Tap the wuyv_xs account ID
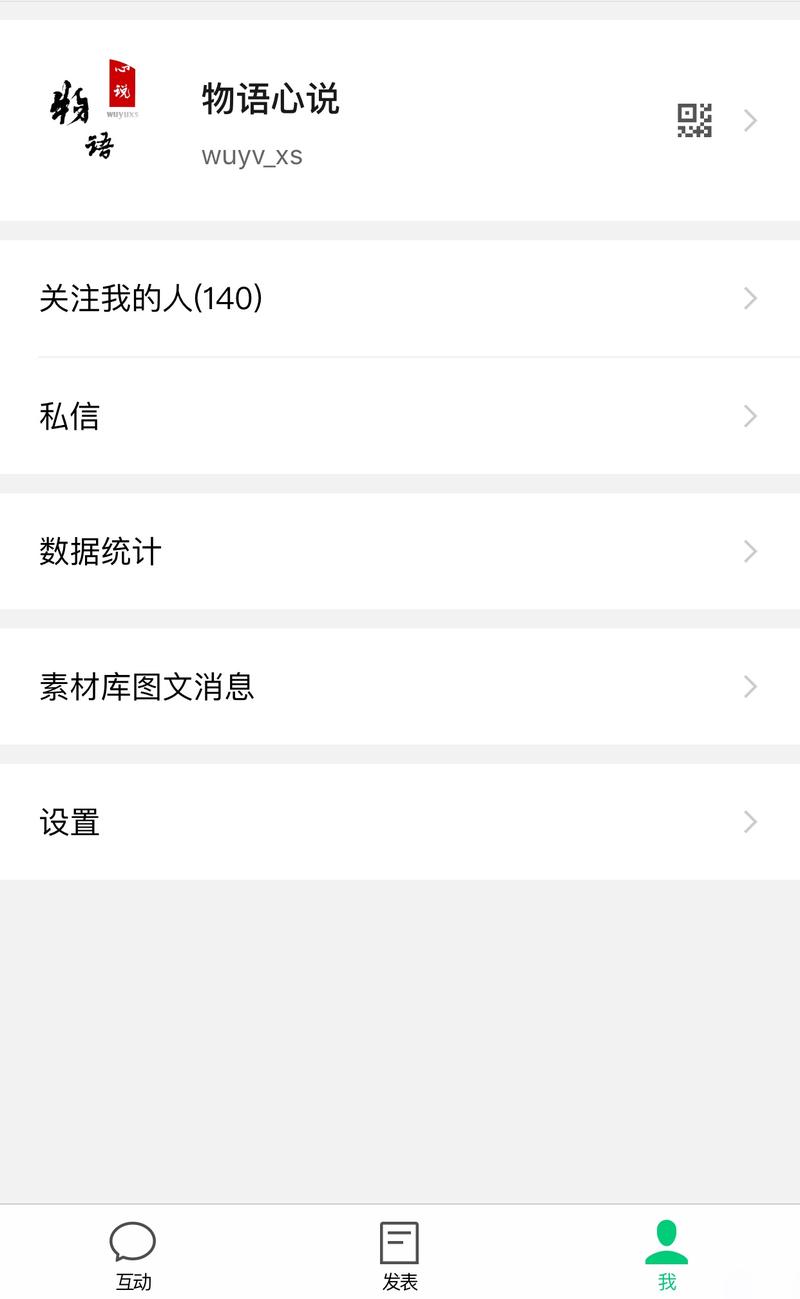 tap(252, 155)
